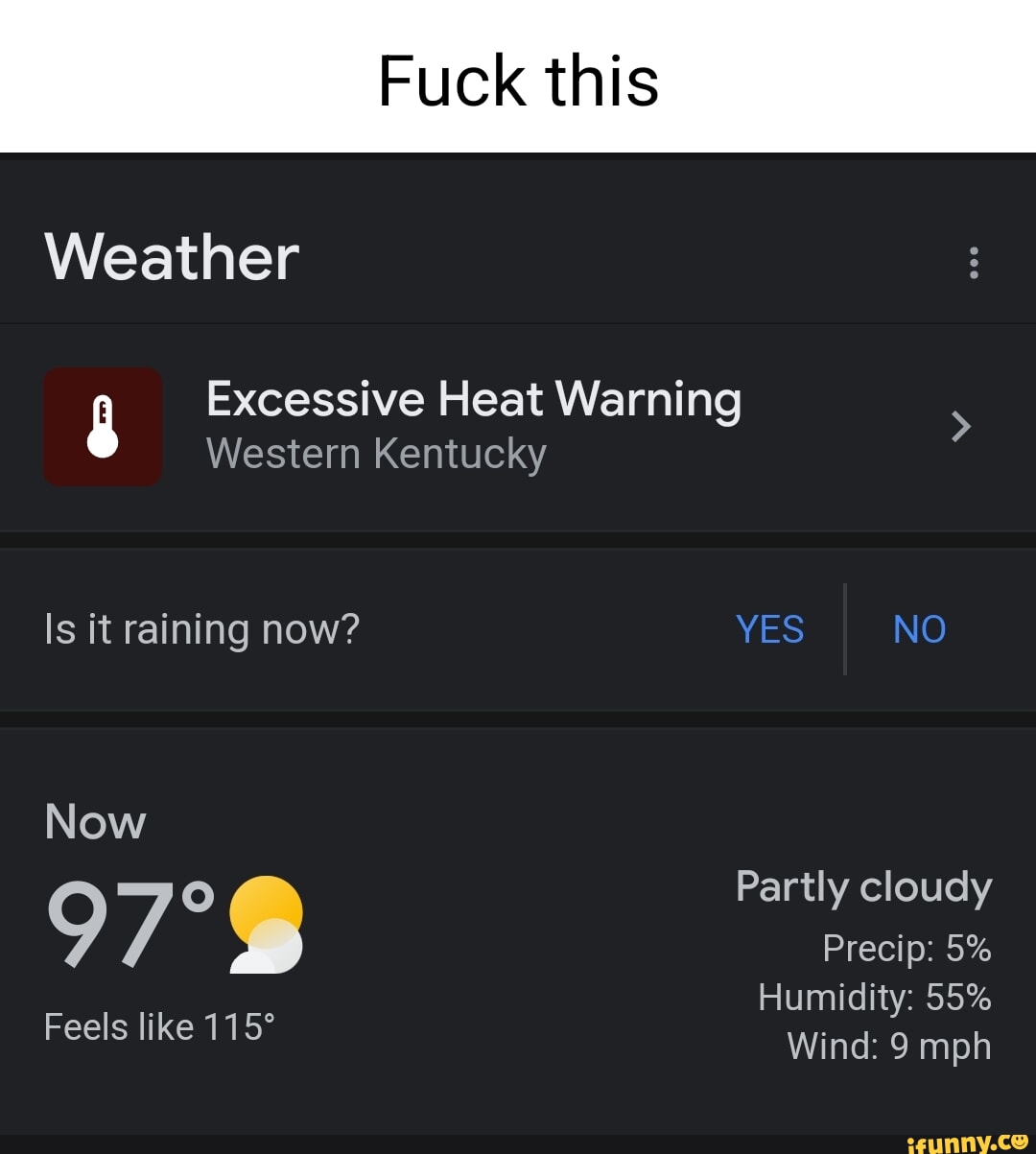The height and width of the screenshot is (1154, 1036).
Task: Select the Weather header title
Action: click(171, 256)
